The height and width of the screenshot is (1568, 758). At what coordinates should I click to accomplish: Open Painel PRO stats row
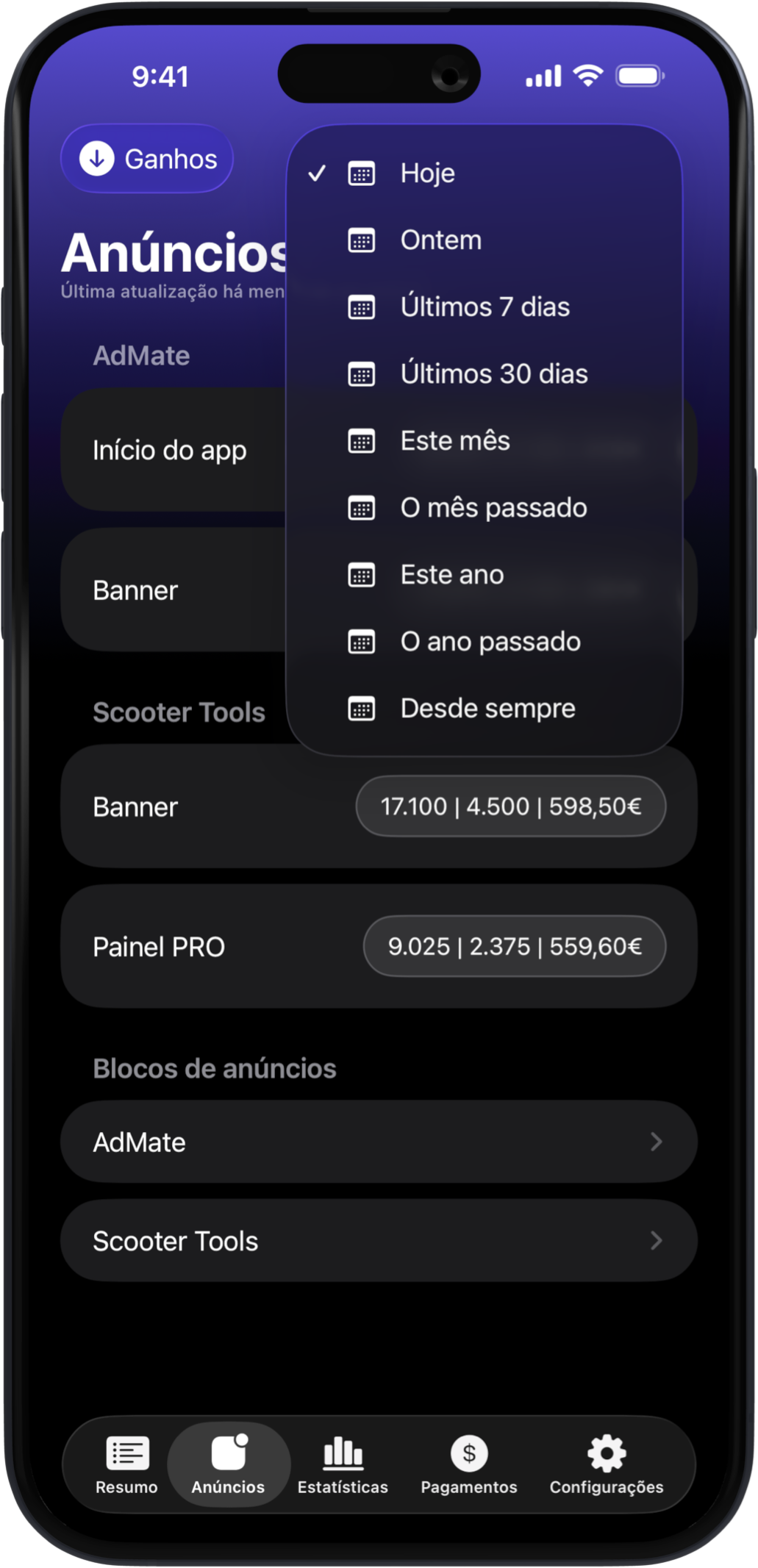click(x=379, y=946)
